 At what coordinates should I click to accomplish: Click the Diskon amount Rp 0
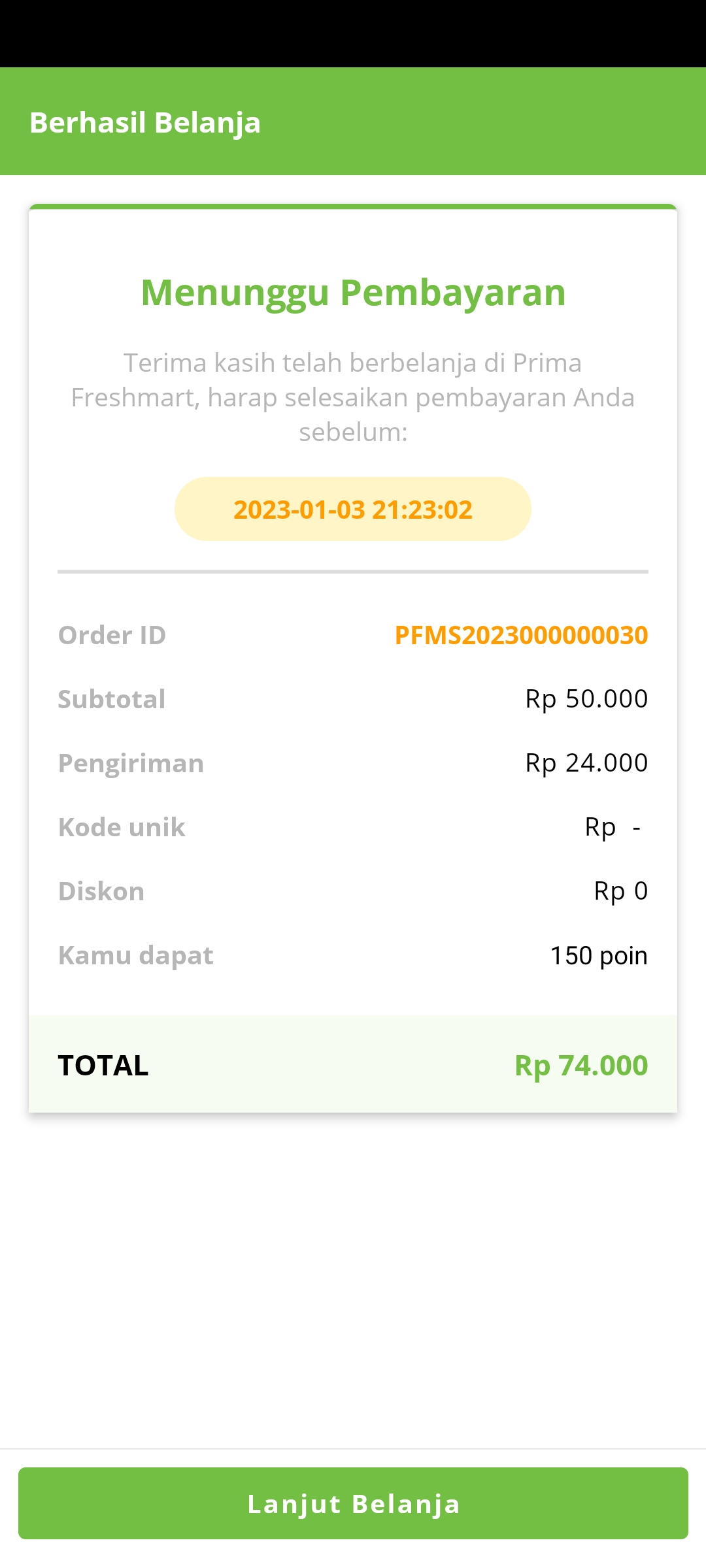coord(620,890)
